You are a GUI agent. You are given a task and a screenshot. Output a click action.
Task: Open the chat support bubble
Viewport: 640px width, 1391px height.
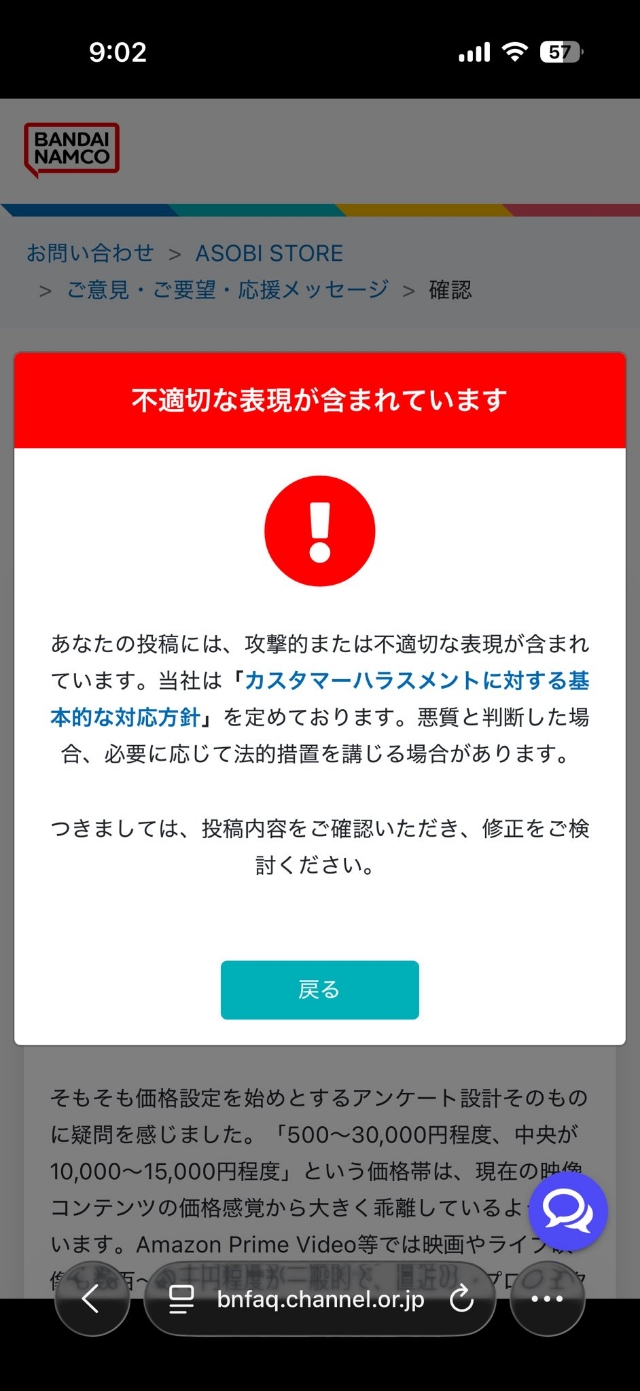pos(568,1212)
